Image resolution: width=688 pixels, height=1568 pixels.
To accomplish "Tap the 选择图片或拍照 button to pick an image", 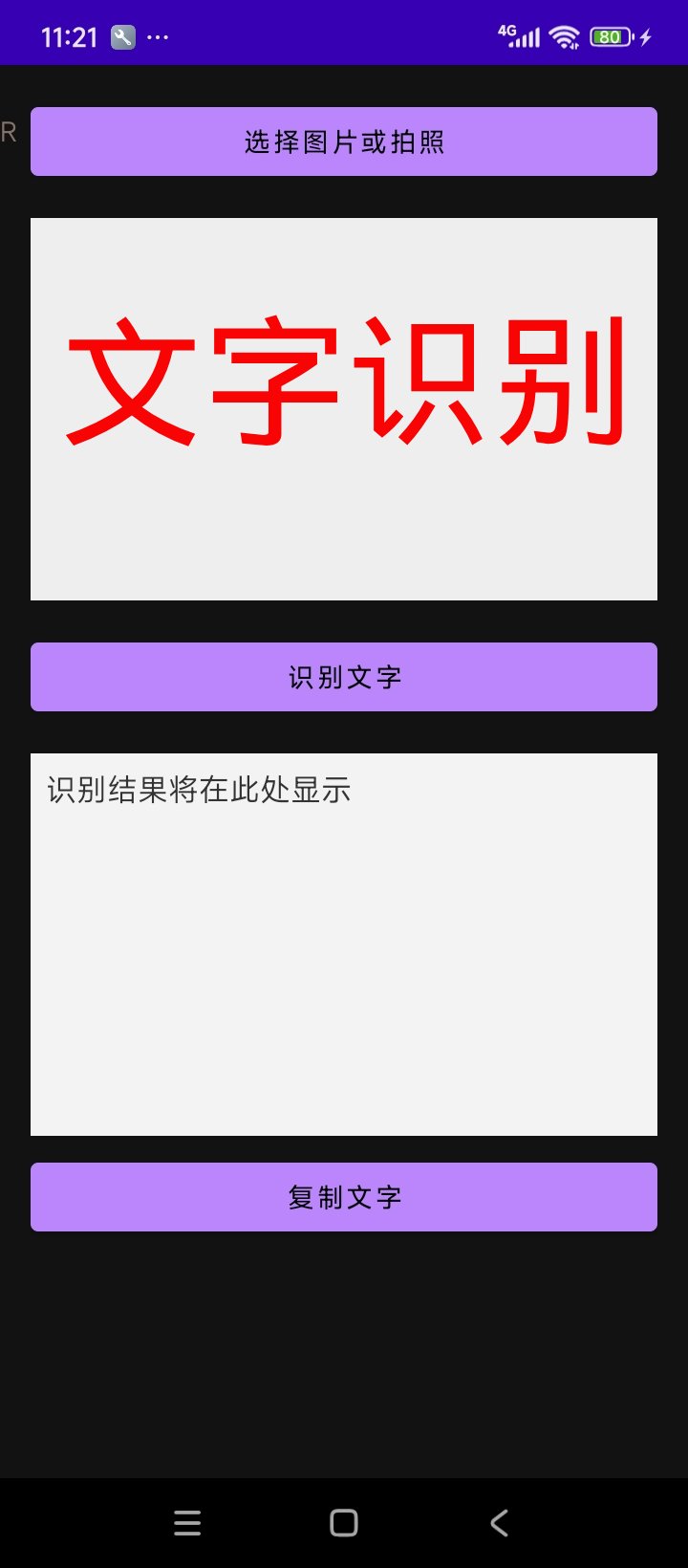I will click(344, 142).
